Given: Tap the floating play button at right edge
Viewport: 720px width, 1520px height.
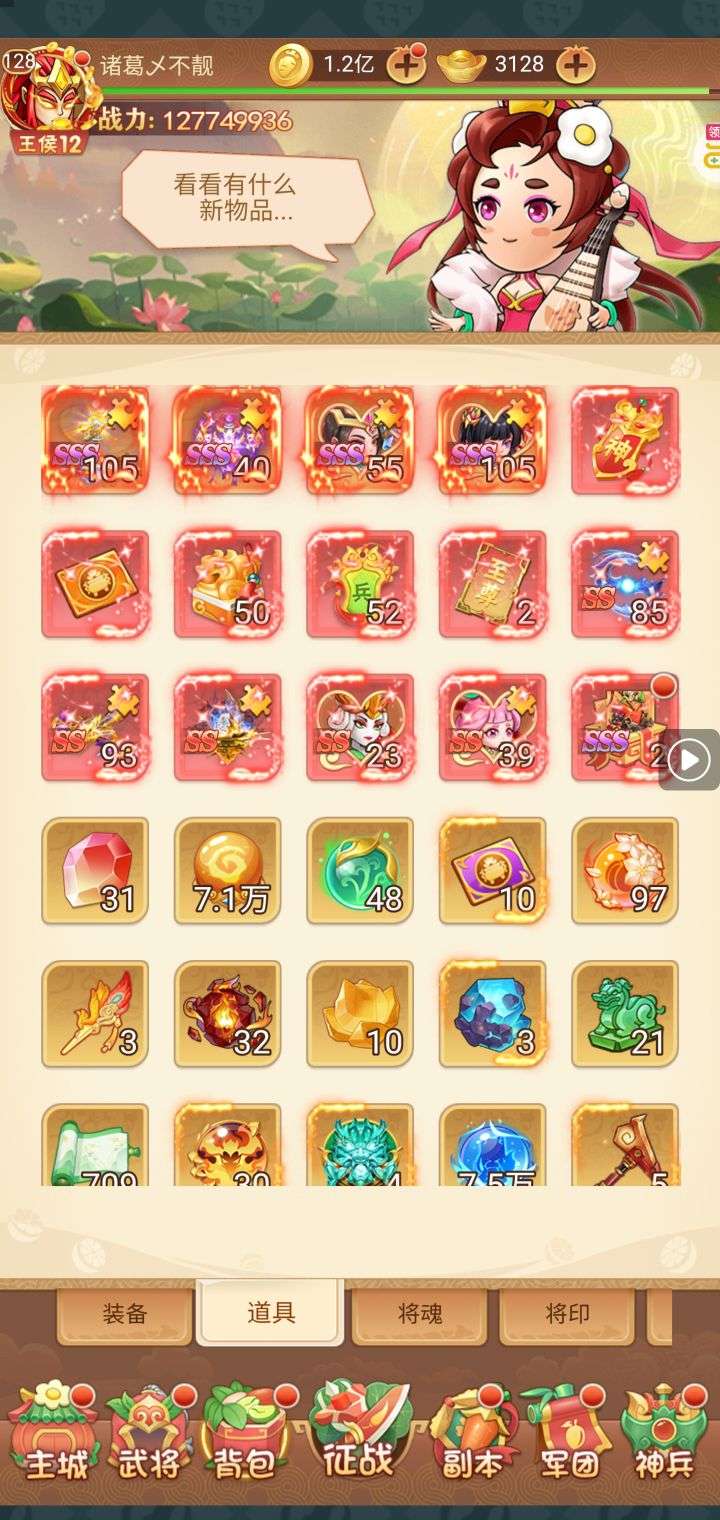Looking at the screenshot, I should (689, 760).
